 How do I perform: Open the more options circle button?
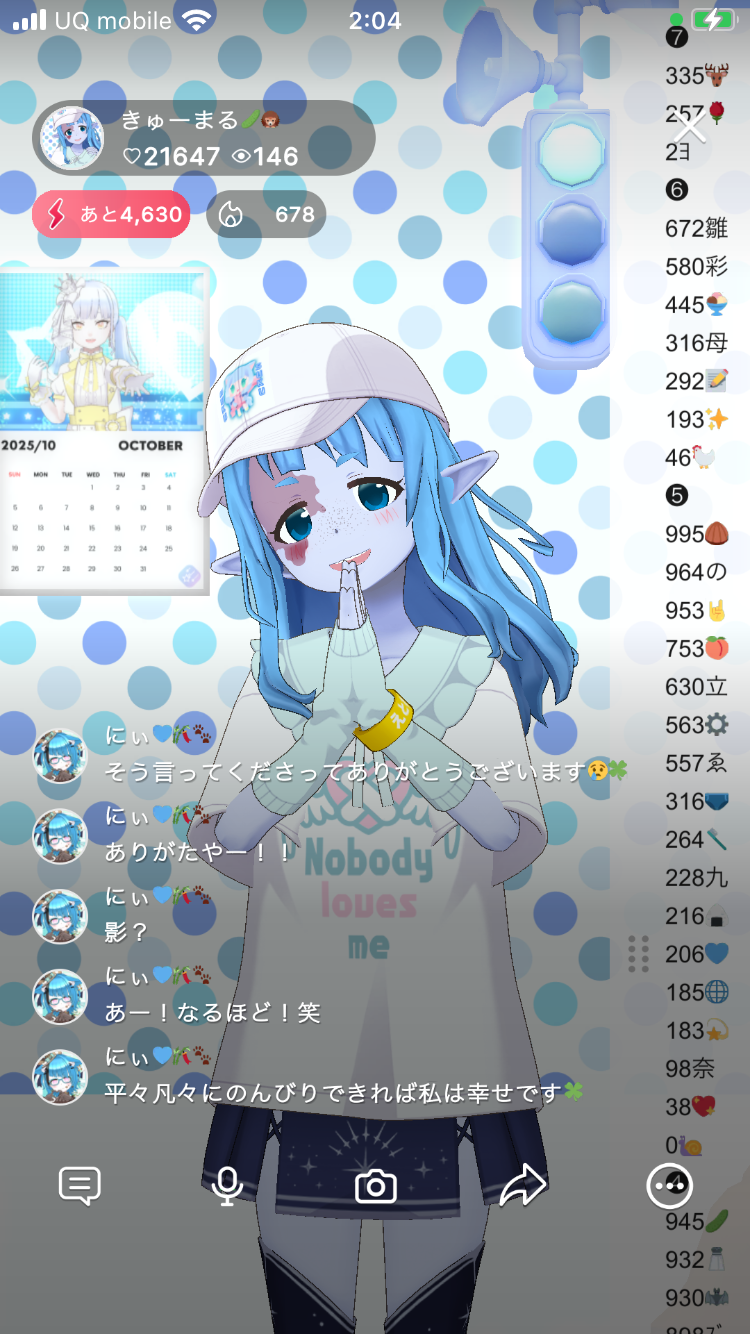(669, 1186)
